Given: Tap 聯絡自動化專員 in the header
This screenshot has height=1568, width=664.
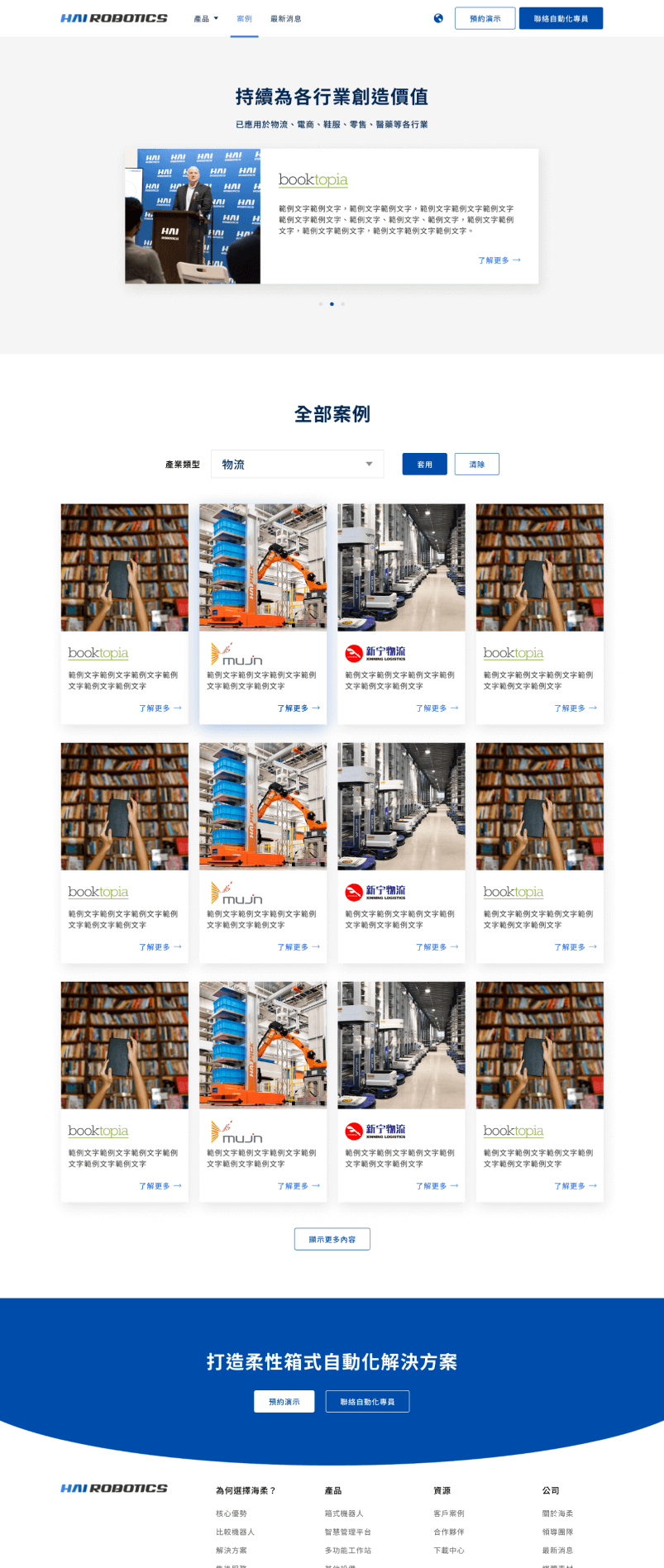Looking at the screenshot, I should (561, 18).
